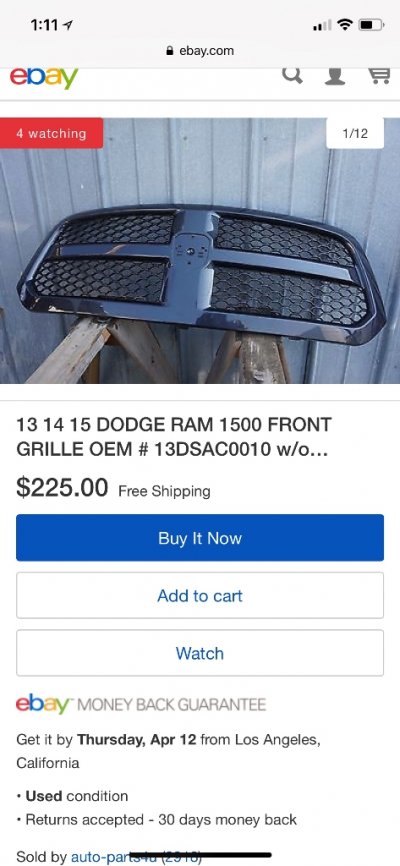The image size is (400, 866).
Task: Tap the ebay.com address bar
Action: coord(200,51)
